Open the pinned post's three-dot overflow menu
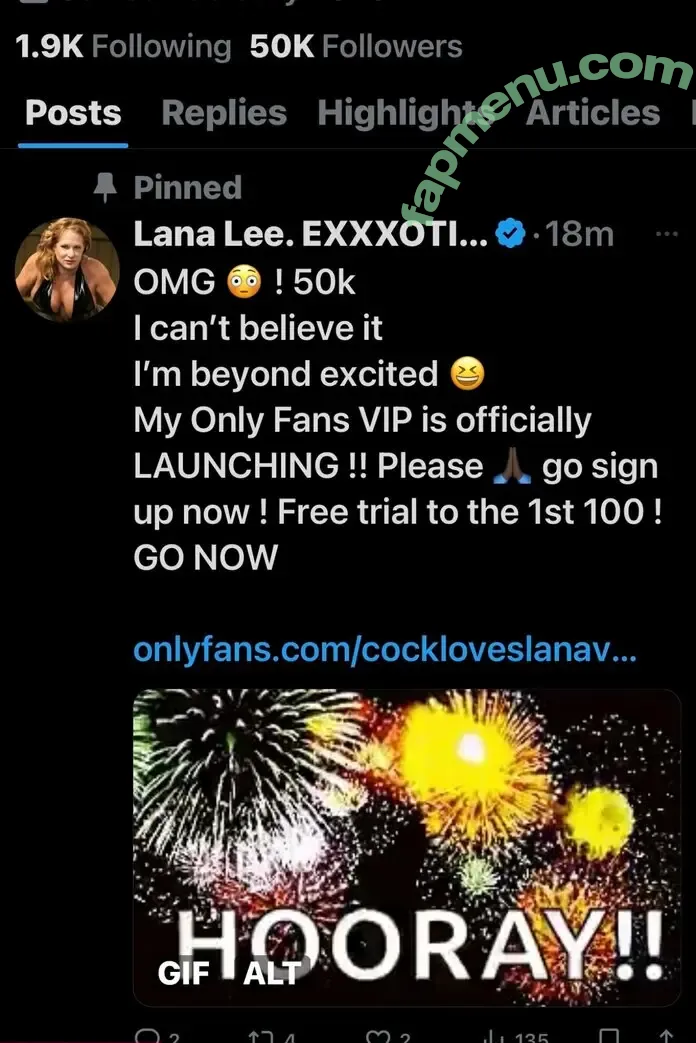 click(x=666, y=235)
